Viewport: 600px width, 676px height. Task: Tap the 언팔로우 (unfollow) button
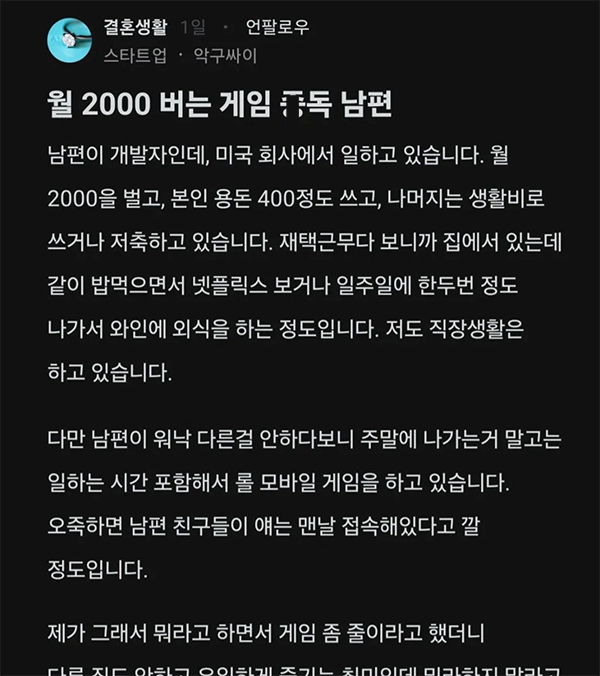pyautogui.click(x=277, y=28)
